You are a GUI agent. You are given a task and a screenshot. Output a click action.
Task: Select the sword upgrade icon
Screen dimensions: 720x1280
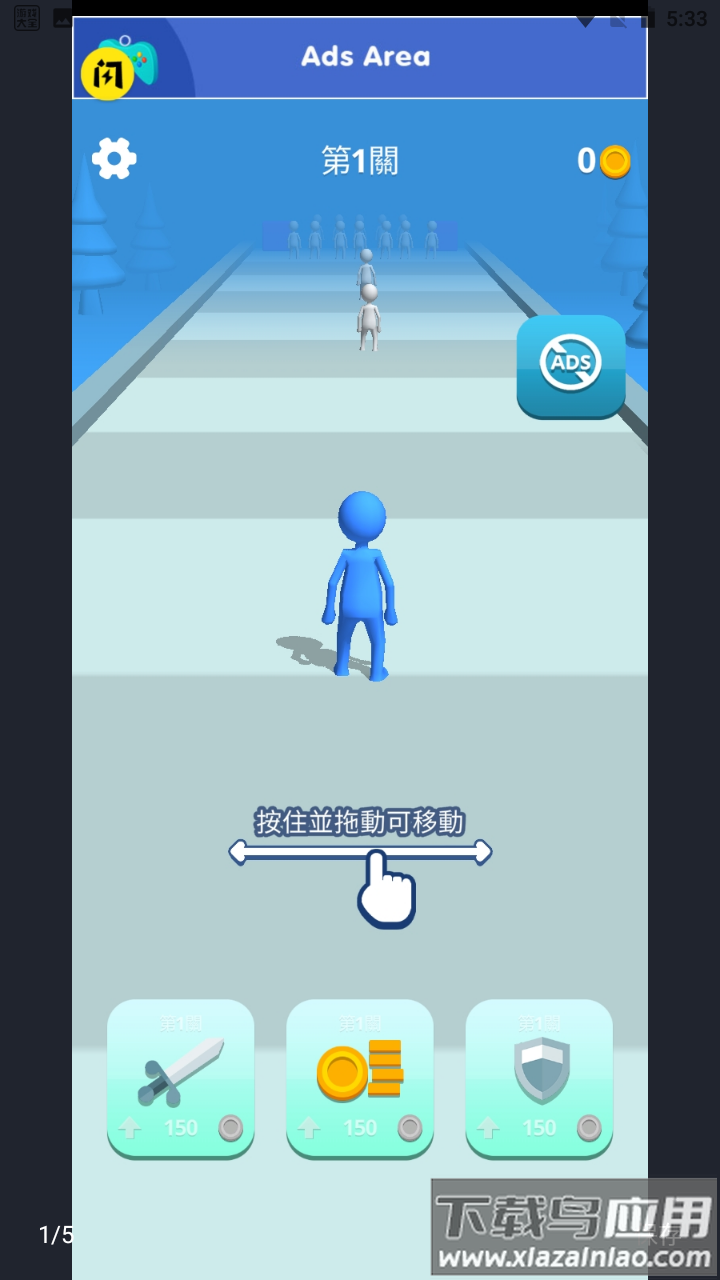[180, 1070]
